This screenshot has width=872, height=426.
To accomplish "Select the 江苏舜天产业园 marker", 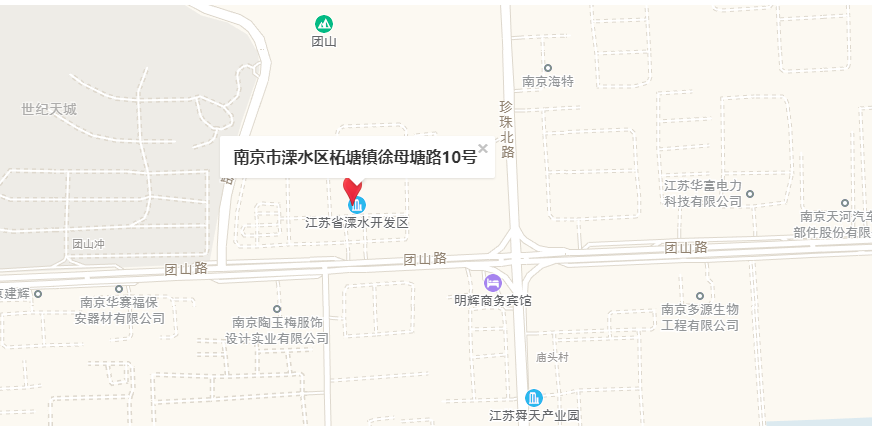I will pos(534,397).
